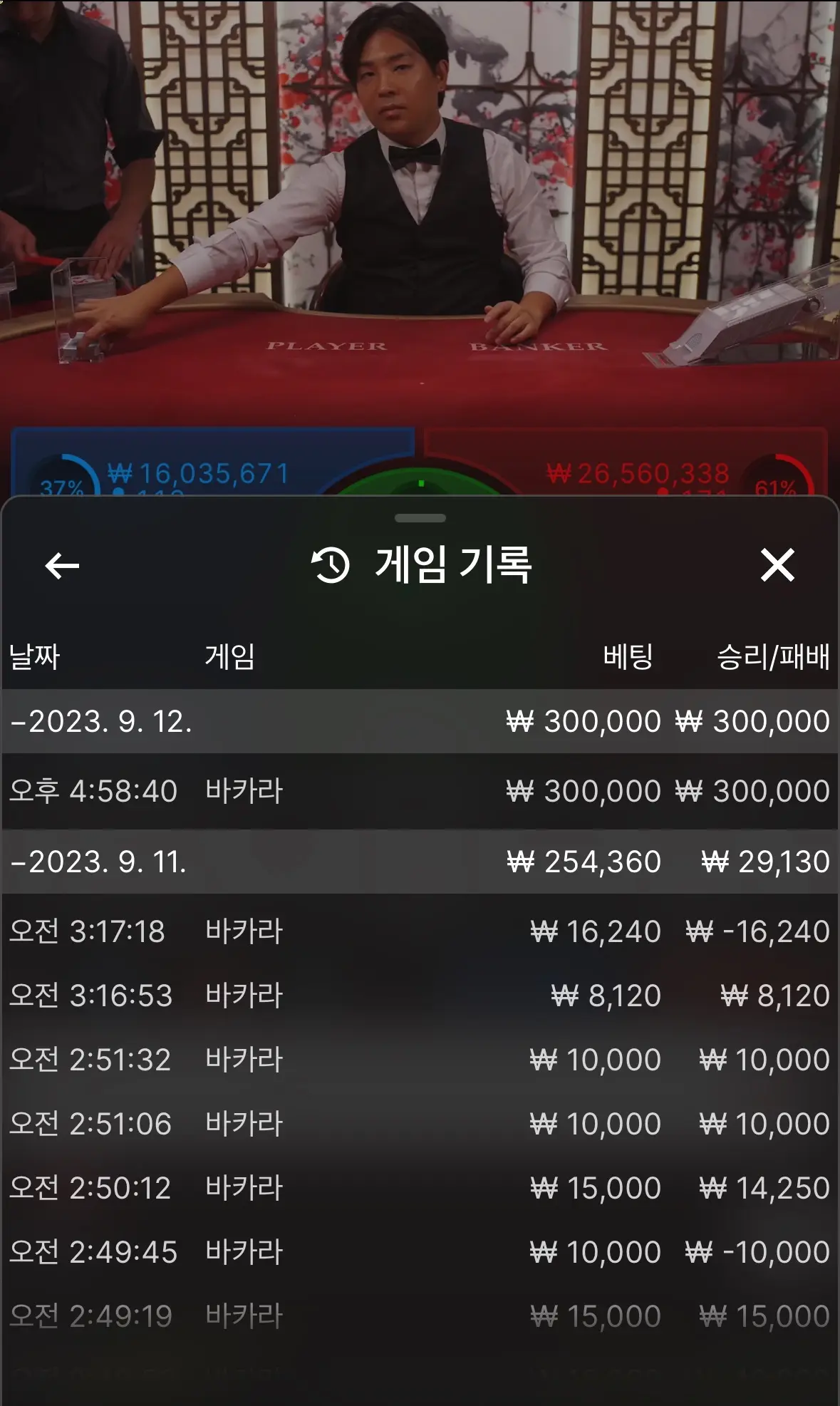Viewport: 840px width, 1406px height.
Task: Tap the sheet drag handle above the title
Action: pyautogui.click(x=420, y=518)
